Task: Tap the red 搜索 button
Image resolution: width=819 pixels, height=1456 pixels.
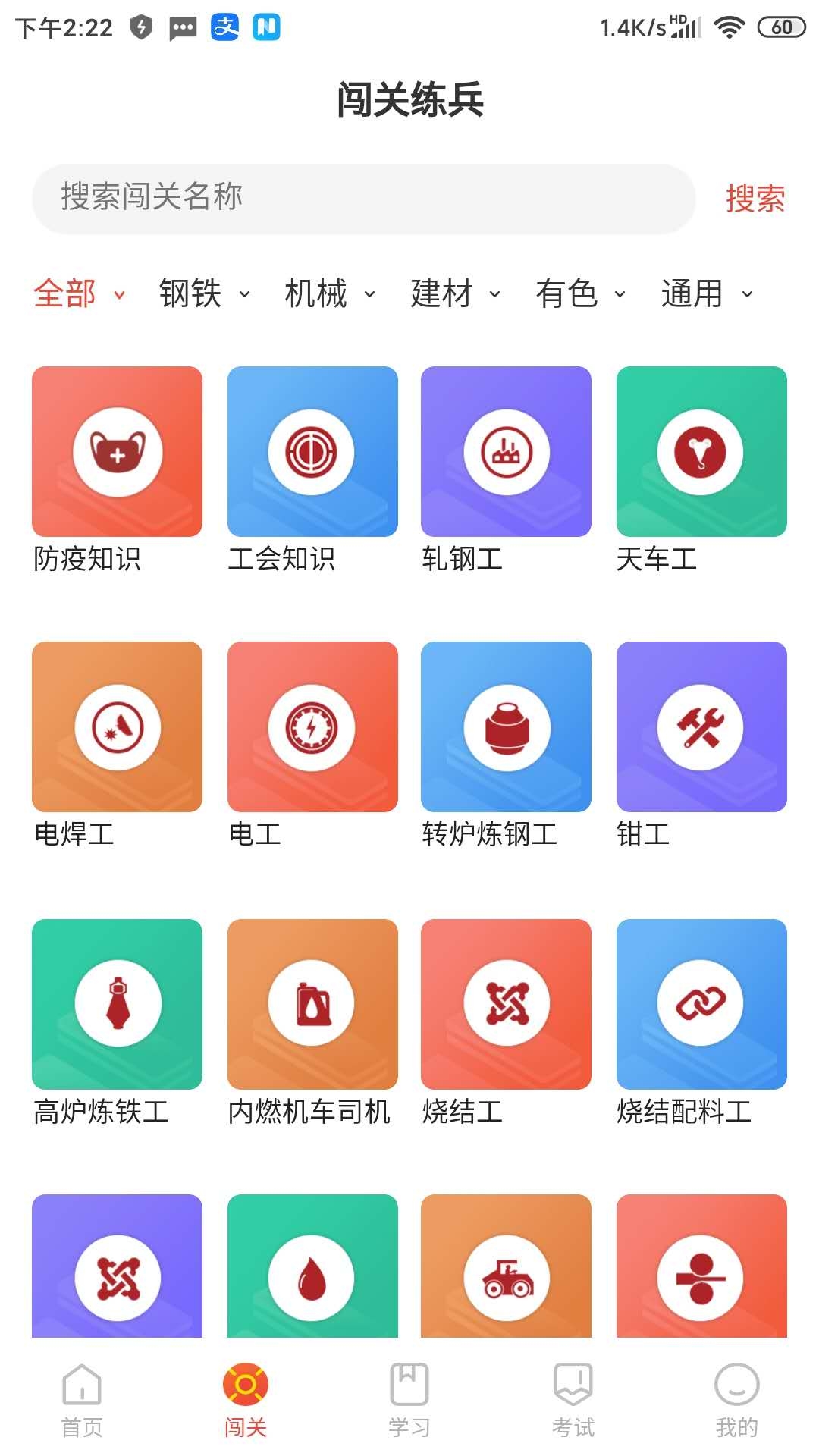Action: pos(755,199)
